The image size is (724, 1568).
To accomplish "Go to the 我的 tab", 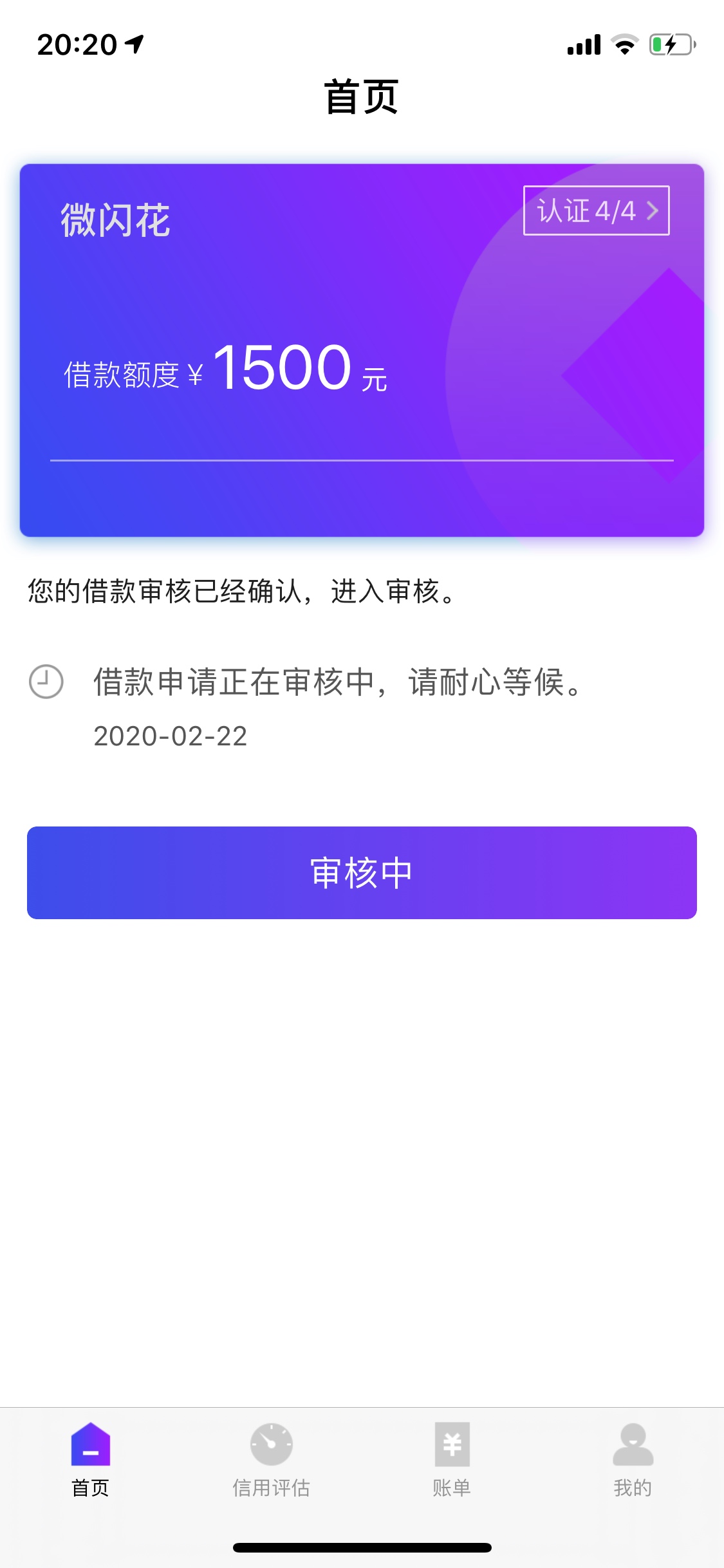I will pyautogui.click(x=633, y=1460).
